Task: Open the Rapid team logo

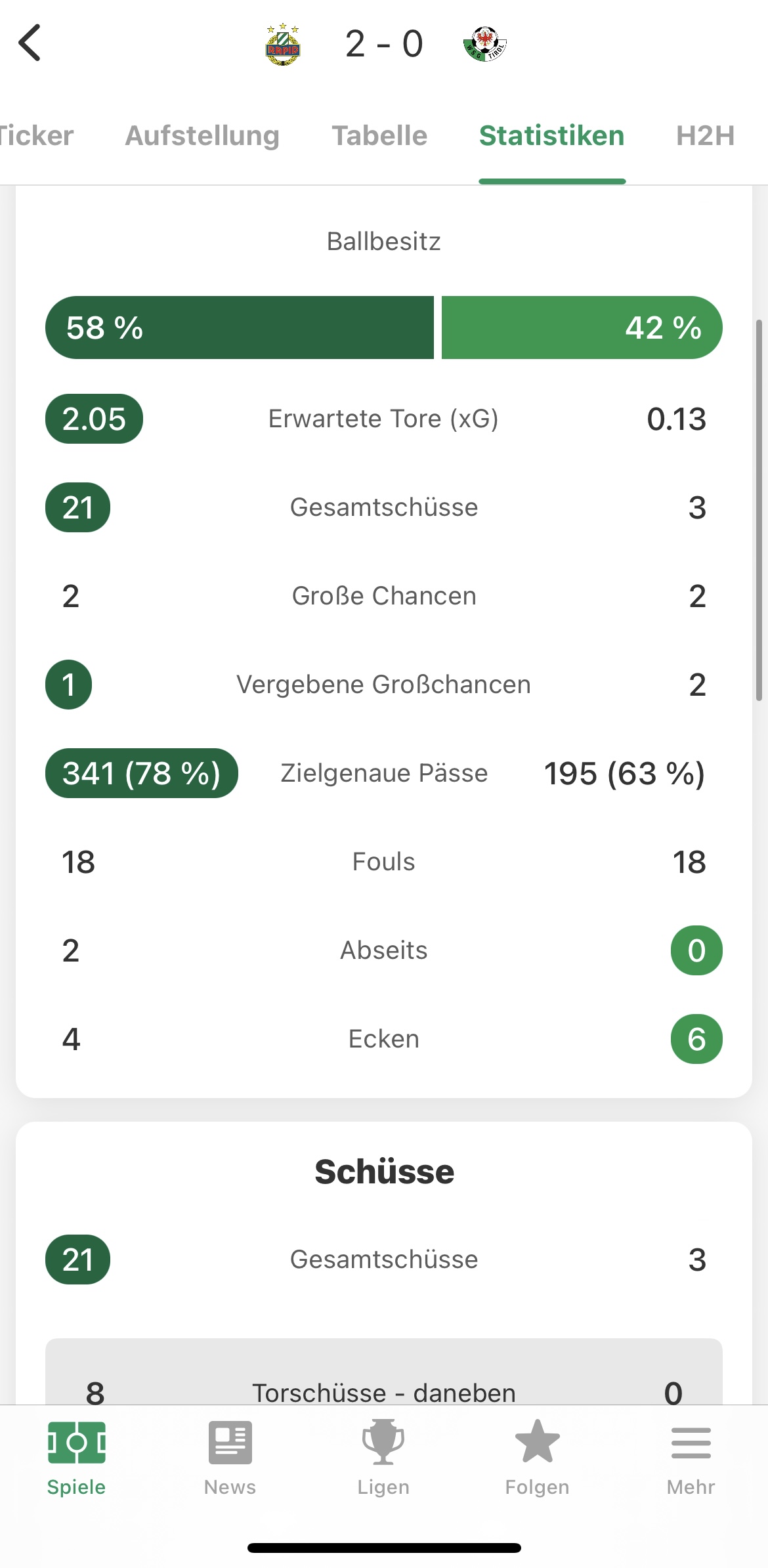Action: (x=283, y=44)
